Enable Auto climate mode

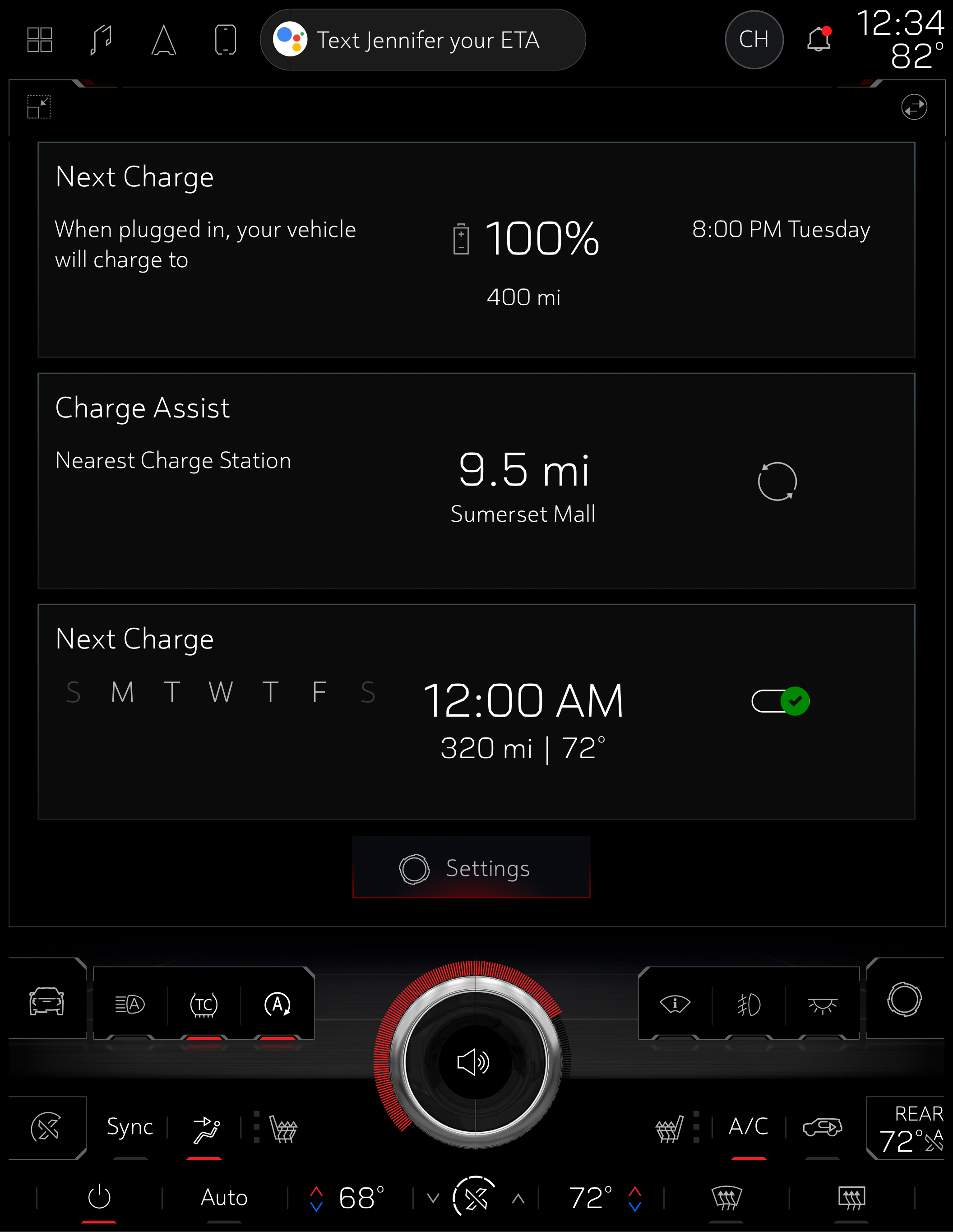[x=224, y=1197]
